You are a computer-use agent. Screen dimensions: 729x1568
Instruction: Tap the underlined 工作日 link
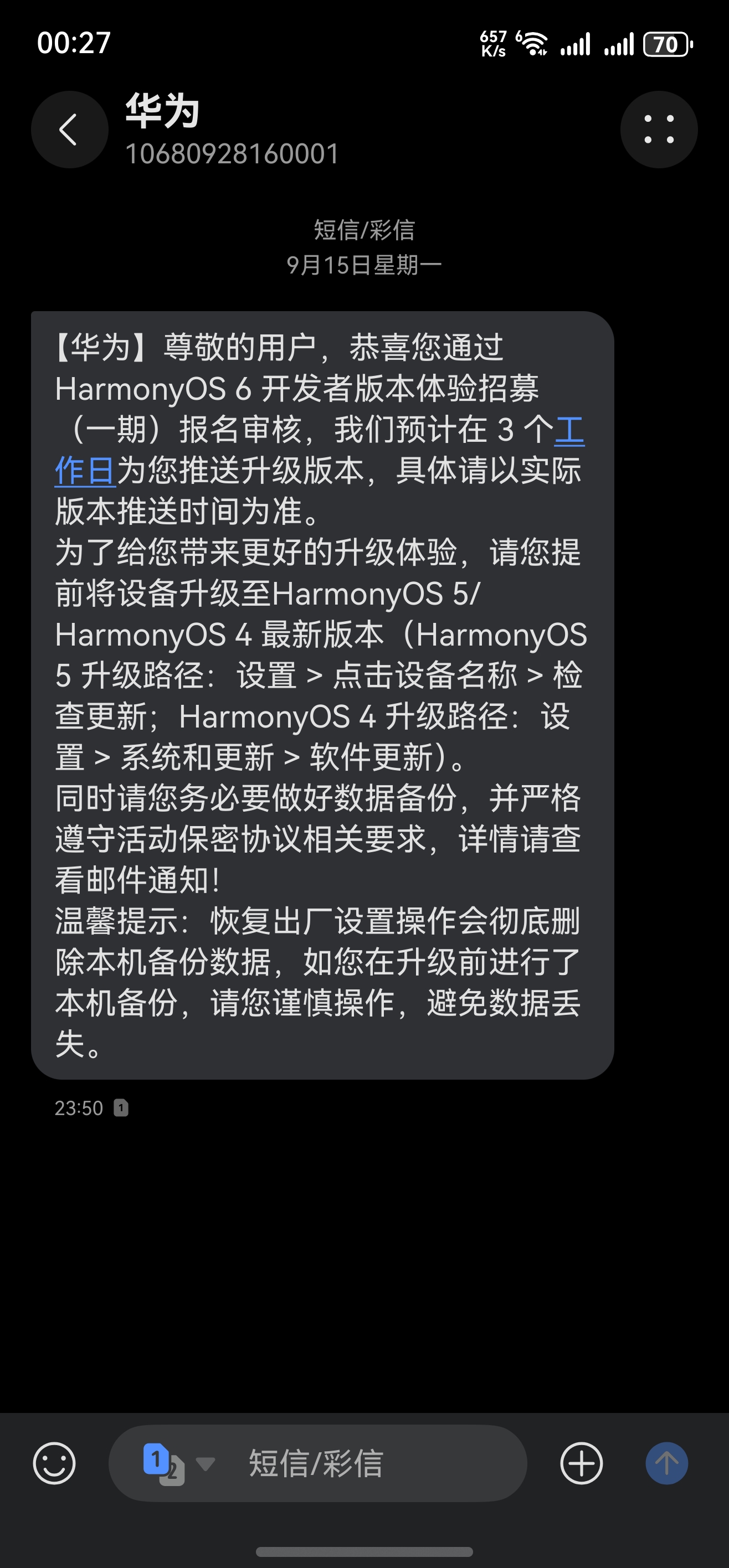(x=85, y=471)
